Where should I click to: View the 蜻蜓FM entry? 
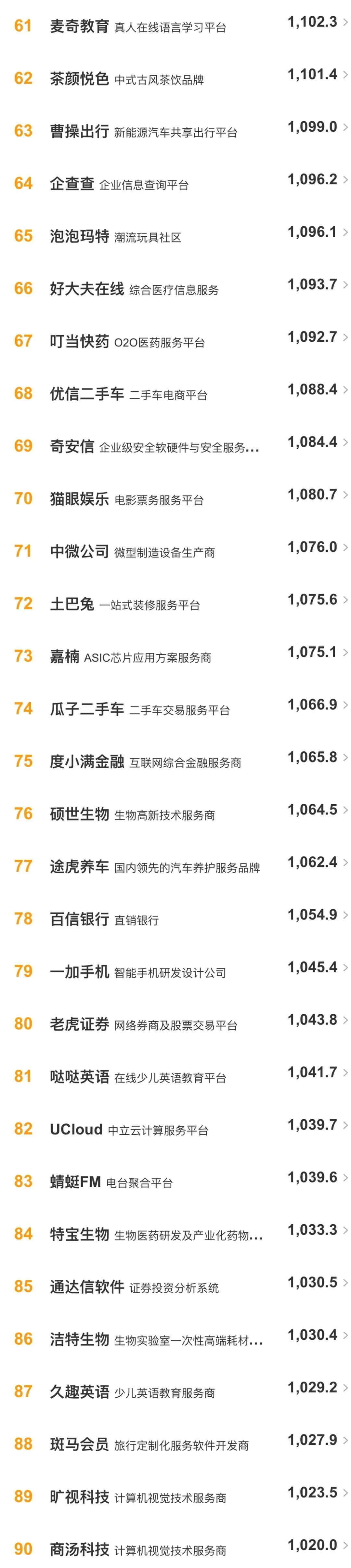click(75, 1182)
